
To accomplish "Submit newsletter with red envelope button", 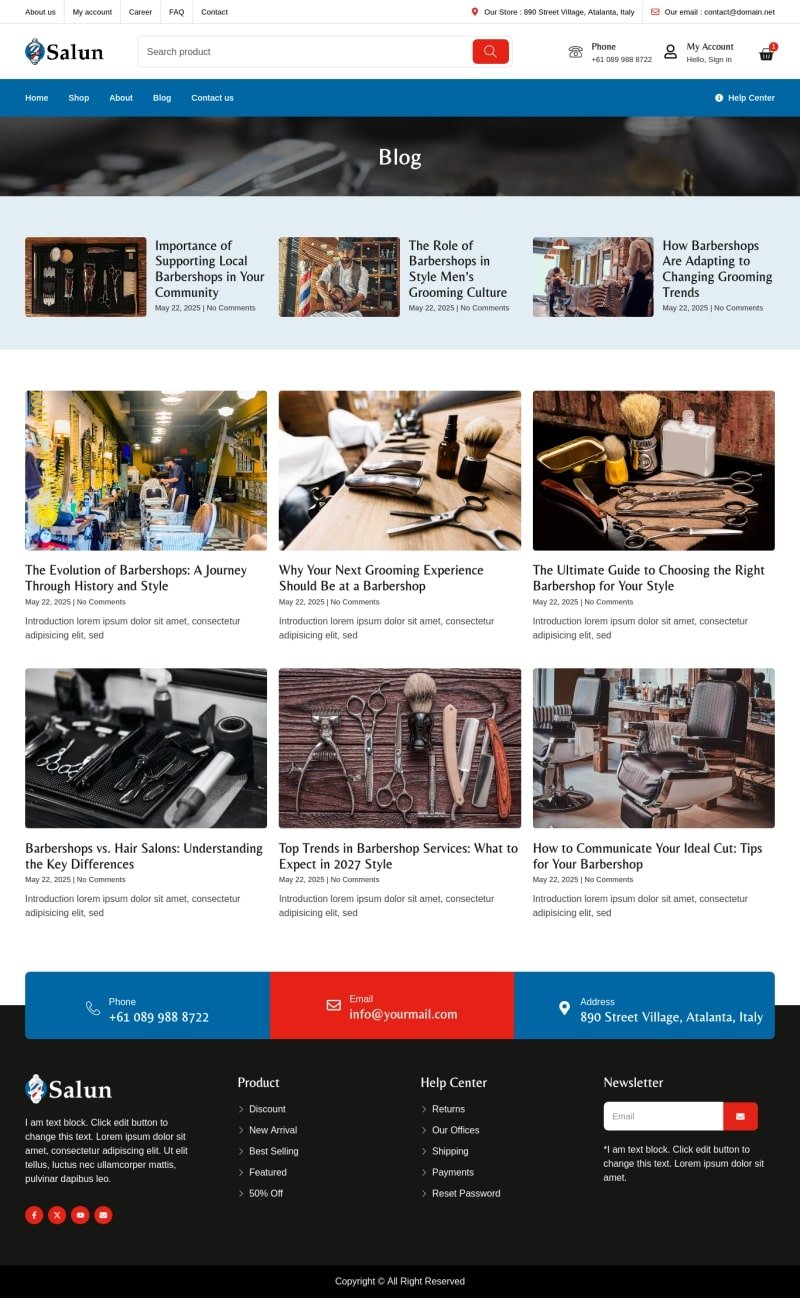I will pyautogui.click(x=740, y=1116).
